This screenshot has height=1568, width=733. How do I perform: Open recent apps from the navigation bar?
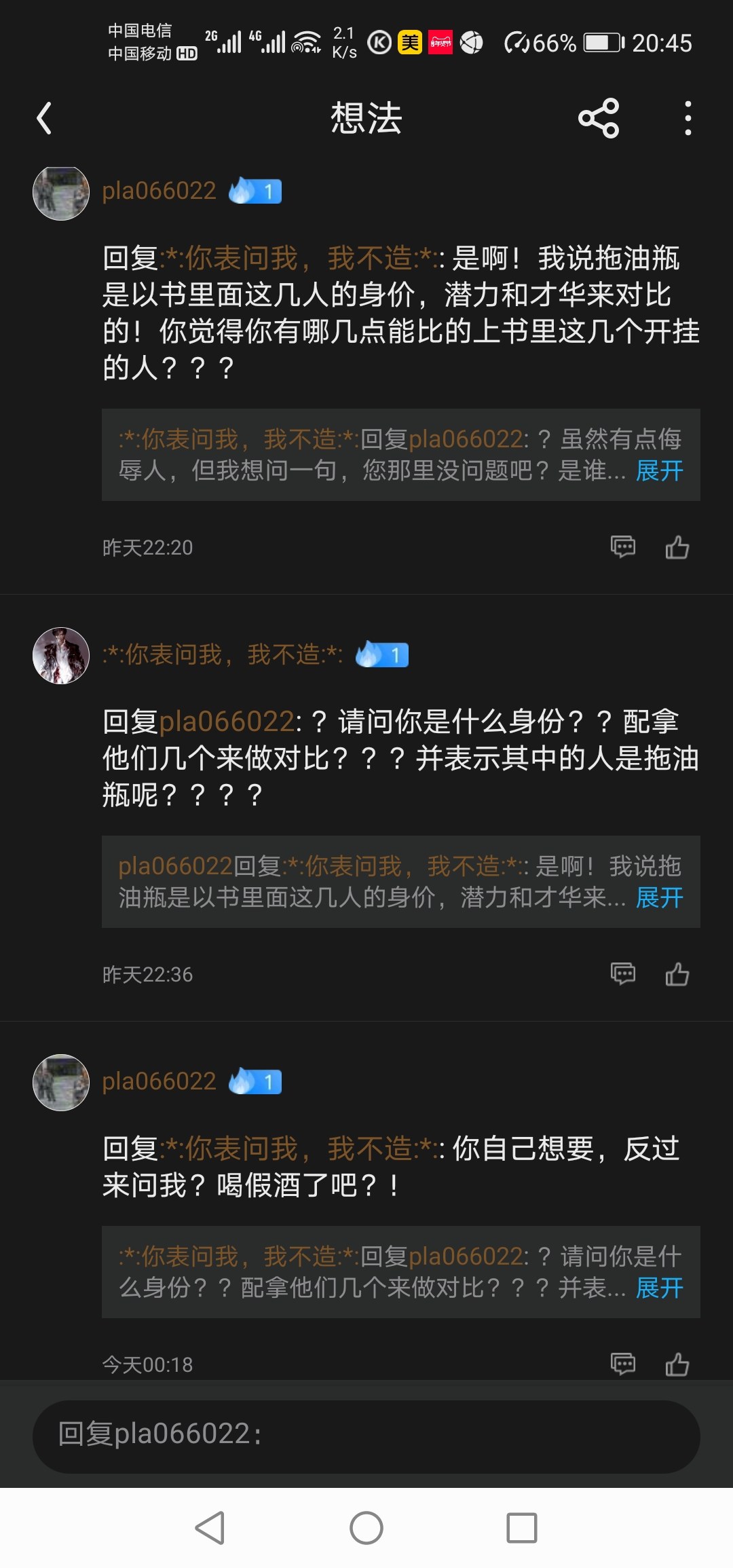point(521,1528)
